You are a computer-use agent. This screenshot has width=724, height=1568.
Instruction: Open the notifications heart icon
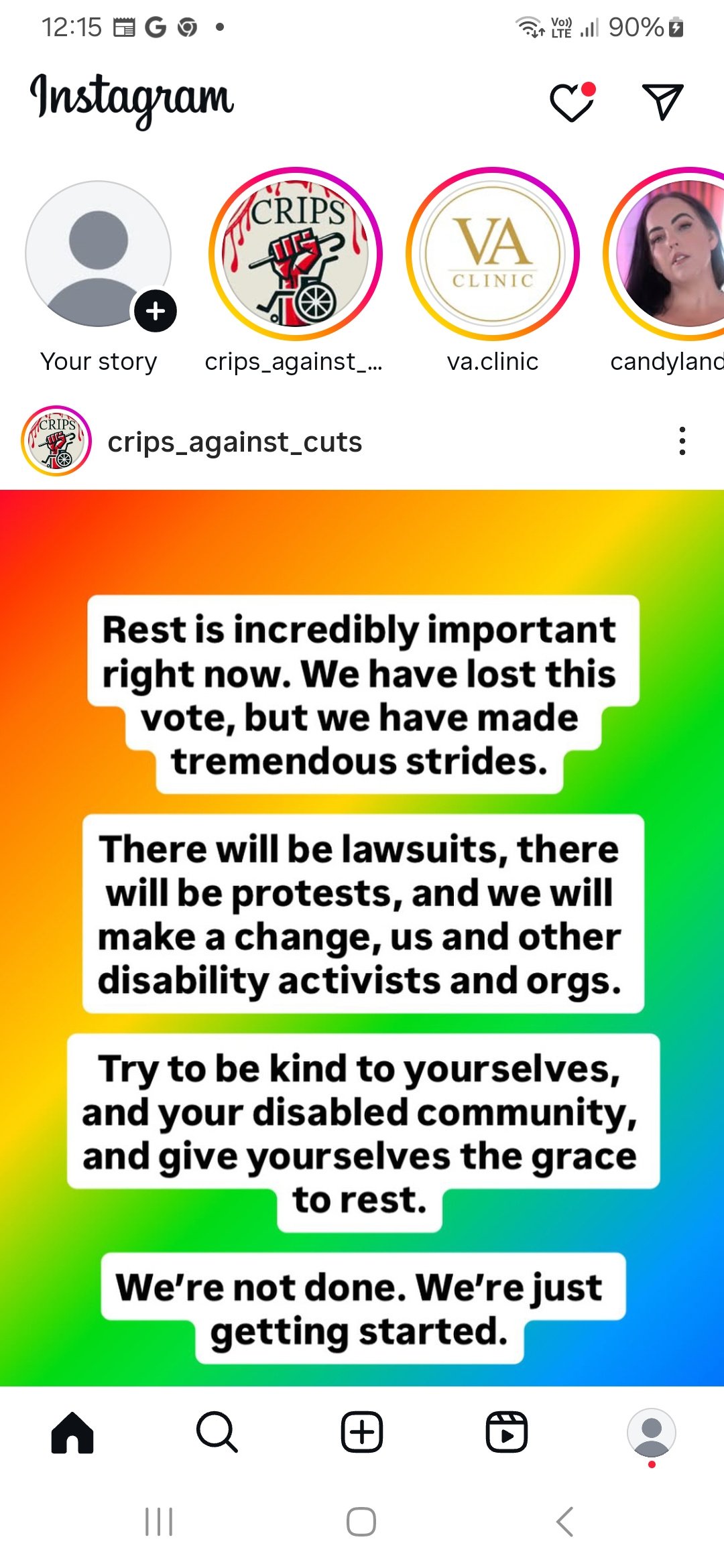[572, 102]
